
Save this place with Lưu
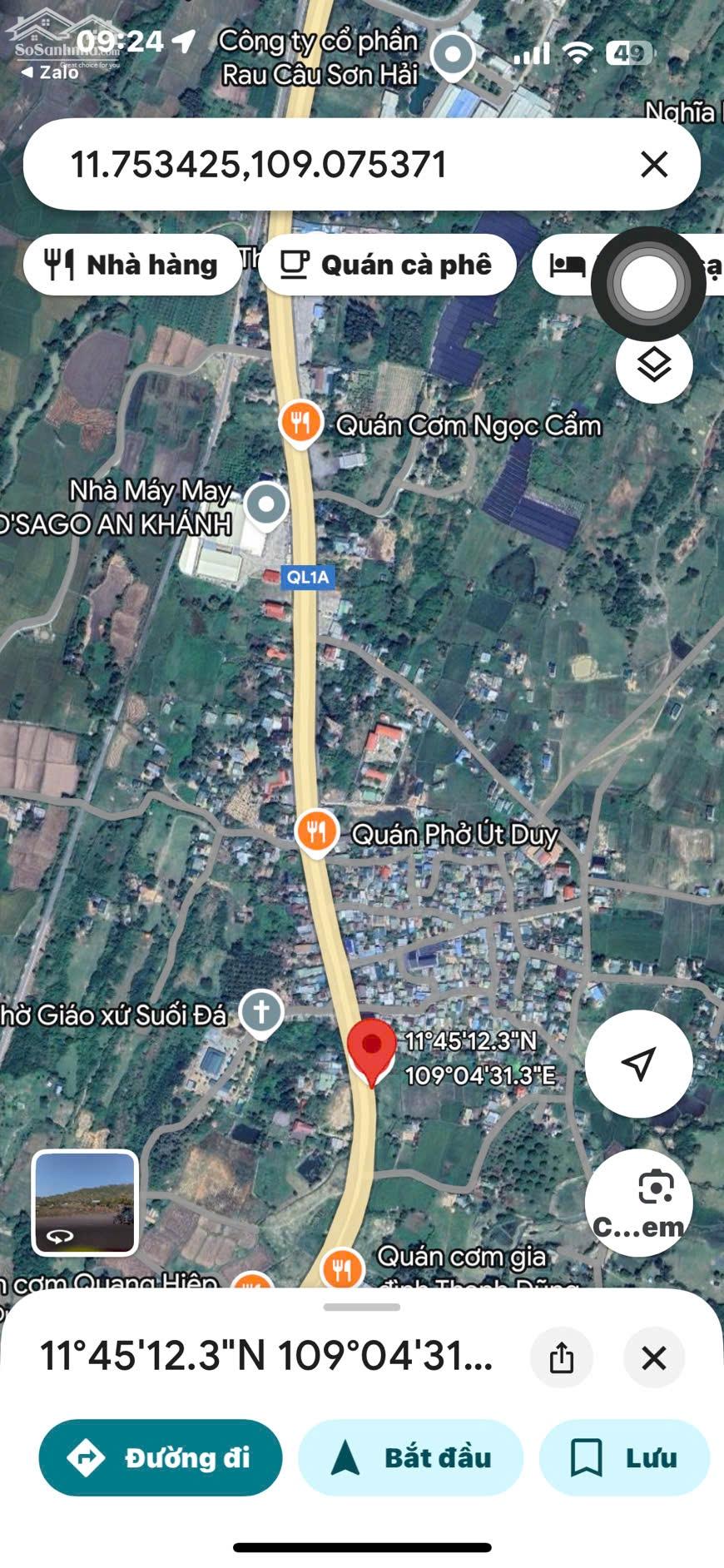[624, 1457]
